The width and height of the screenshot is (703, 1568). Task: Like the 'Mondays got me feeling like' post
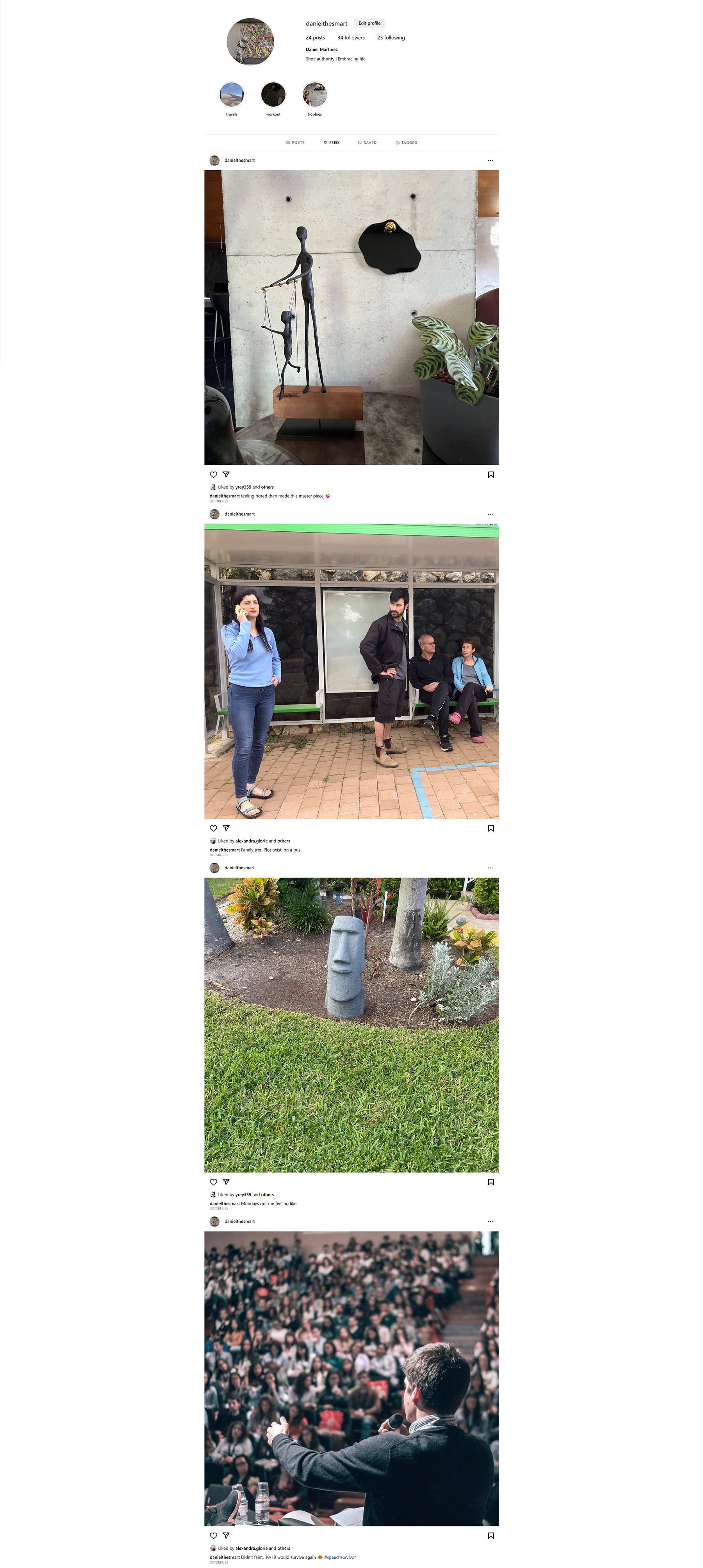214,1182
